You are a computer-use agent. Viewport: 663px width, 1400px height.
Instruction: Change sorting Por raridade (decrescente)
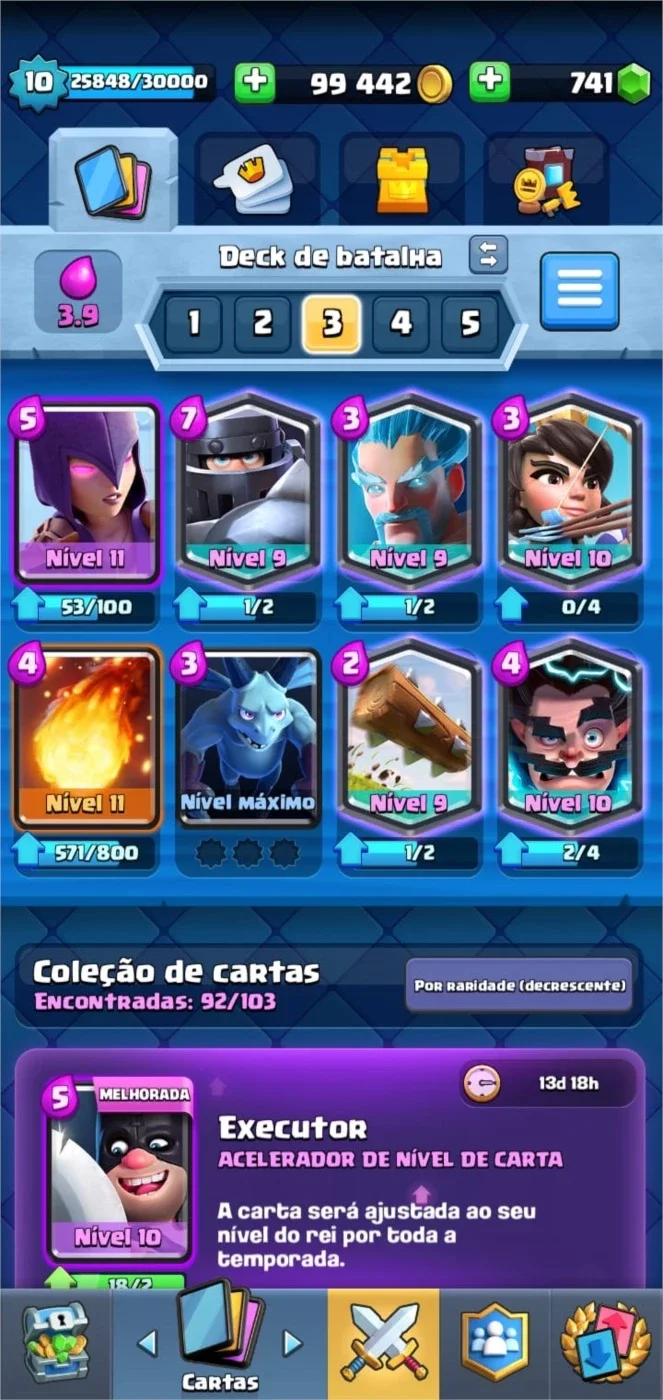[520, 986]
